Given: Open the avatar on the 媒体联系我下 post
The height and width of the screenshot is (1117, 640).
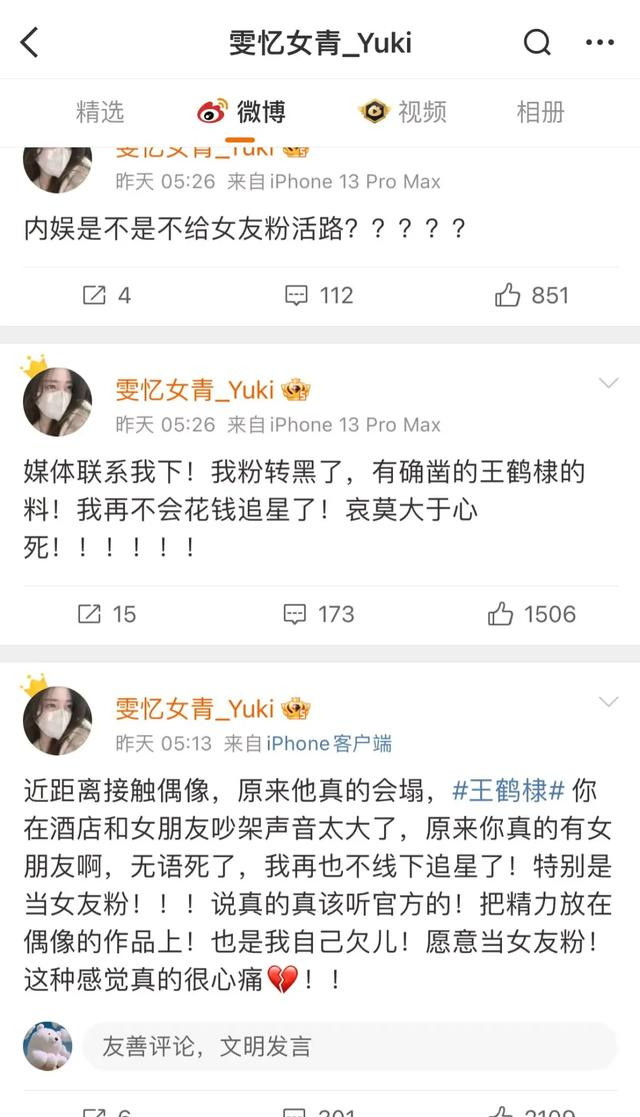Looking at the screenshot, I should [57, 401].
